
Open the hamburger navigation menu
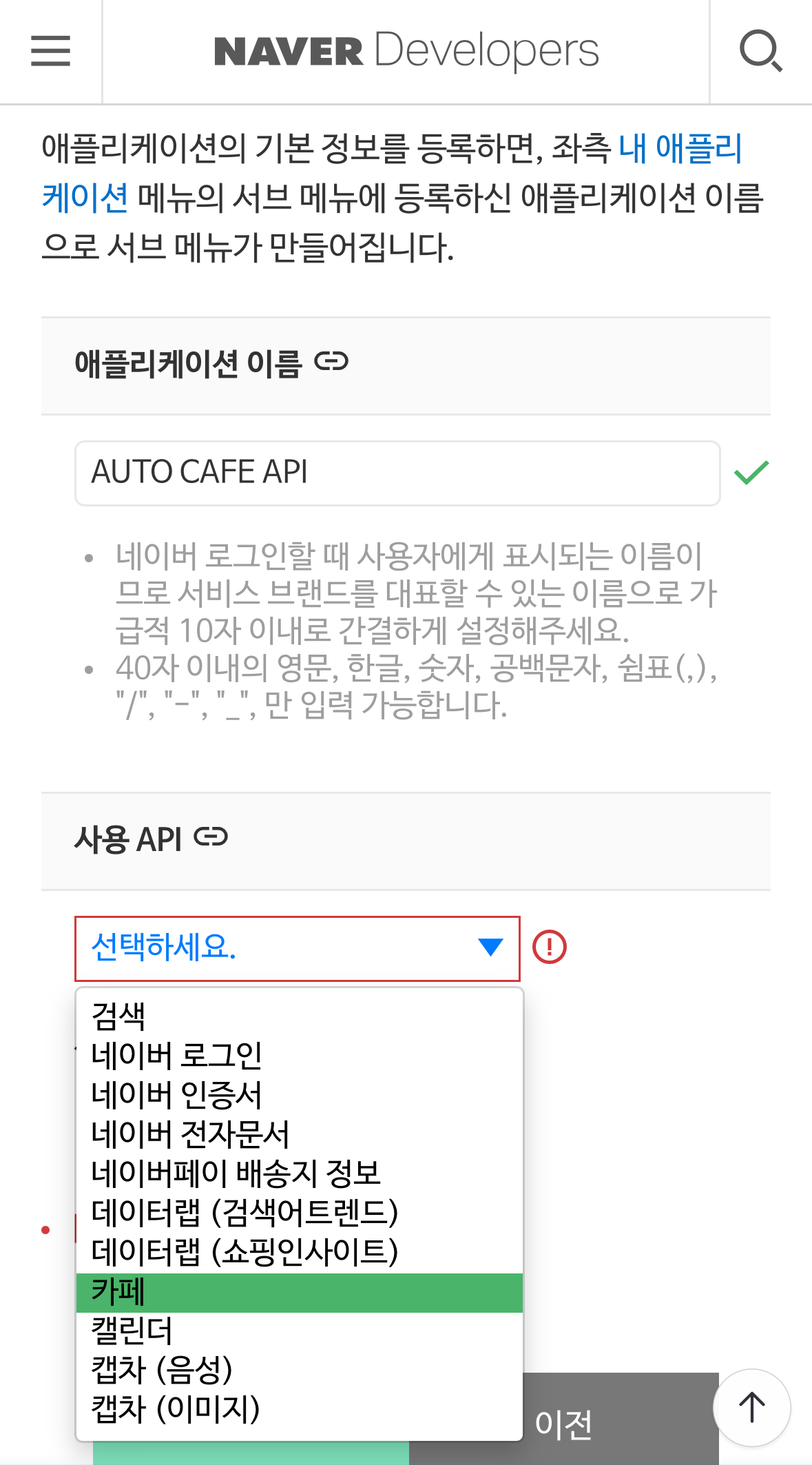pos(50,51)
